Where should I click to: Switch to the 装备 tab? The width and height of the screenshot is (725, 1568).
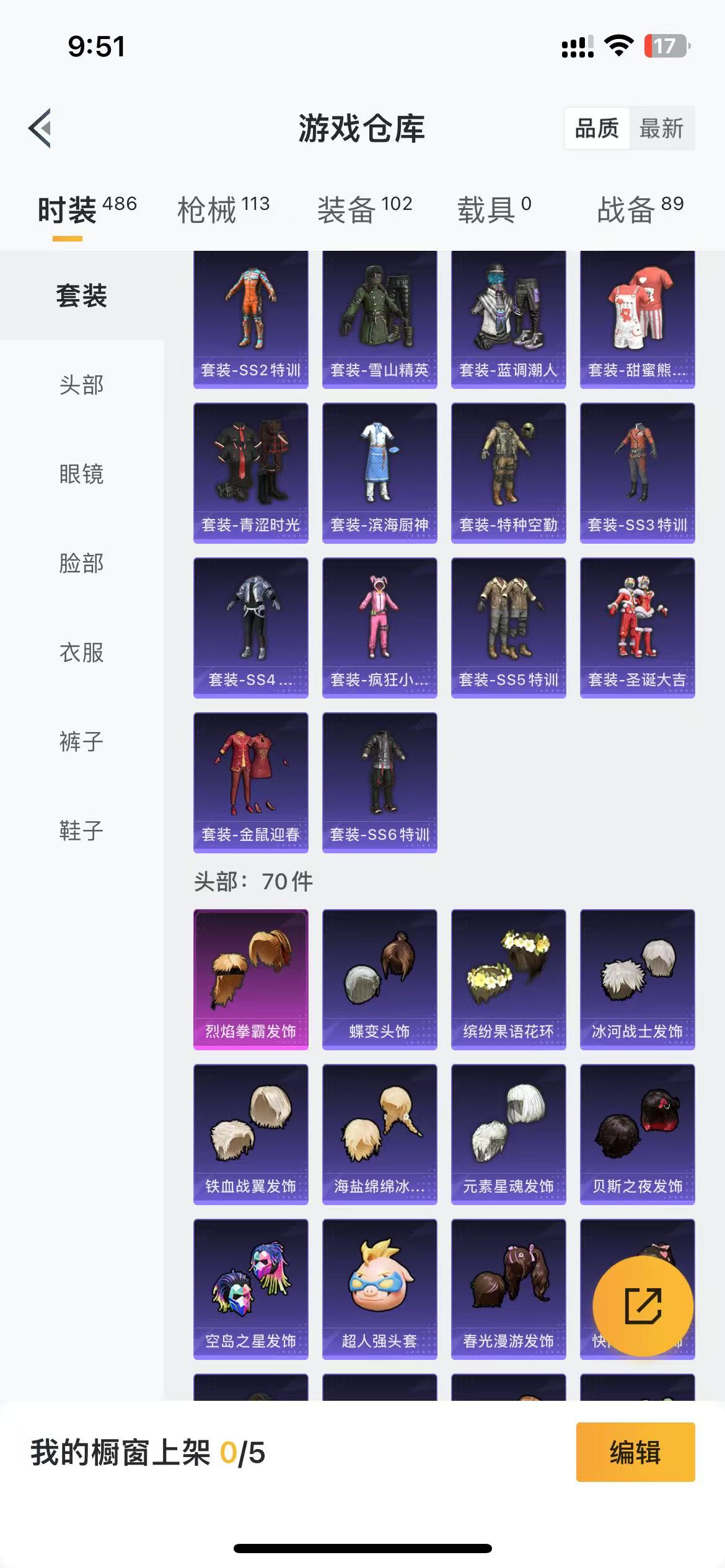(x=364, y=209)
